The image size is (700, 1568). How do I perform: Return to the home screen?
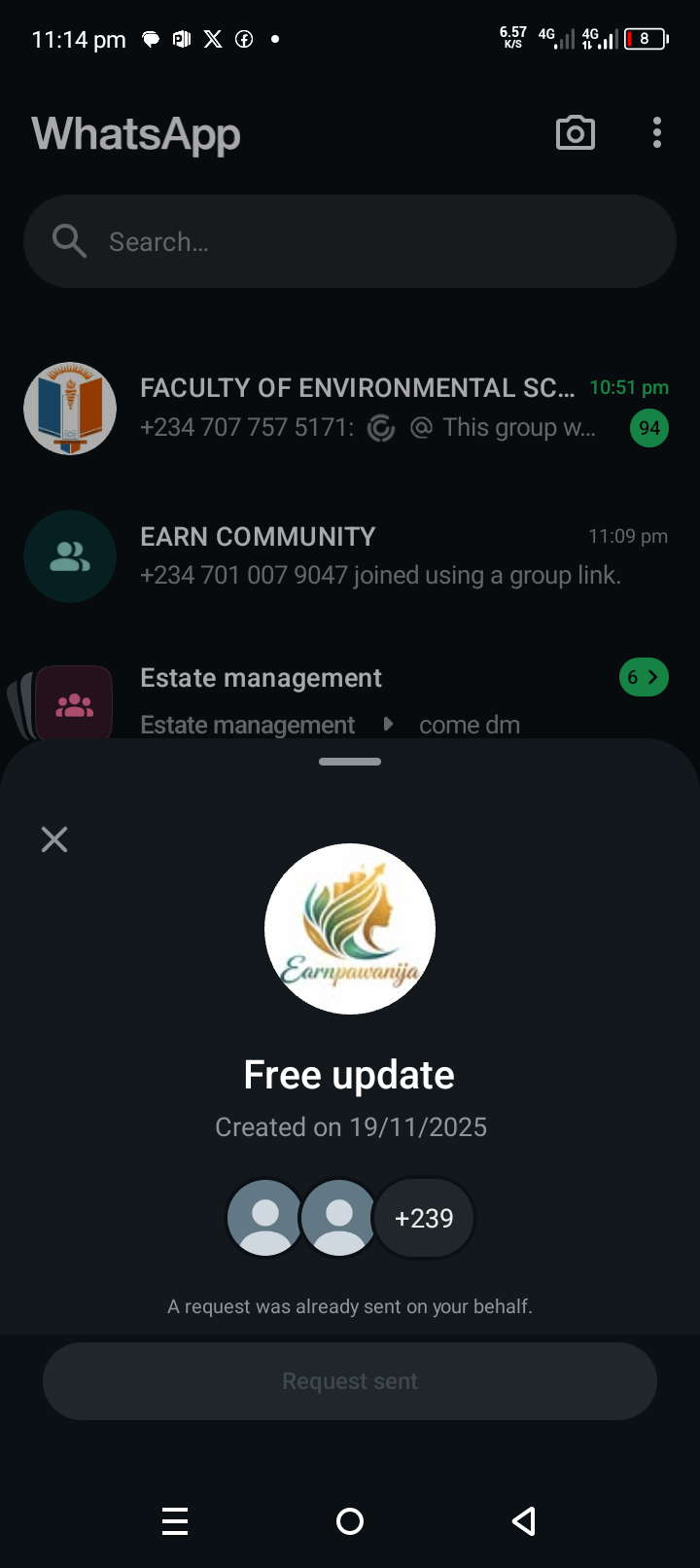pos(350,1520)
